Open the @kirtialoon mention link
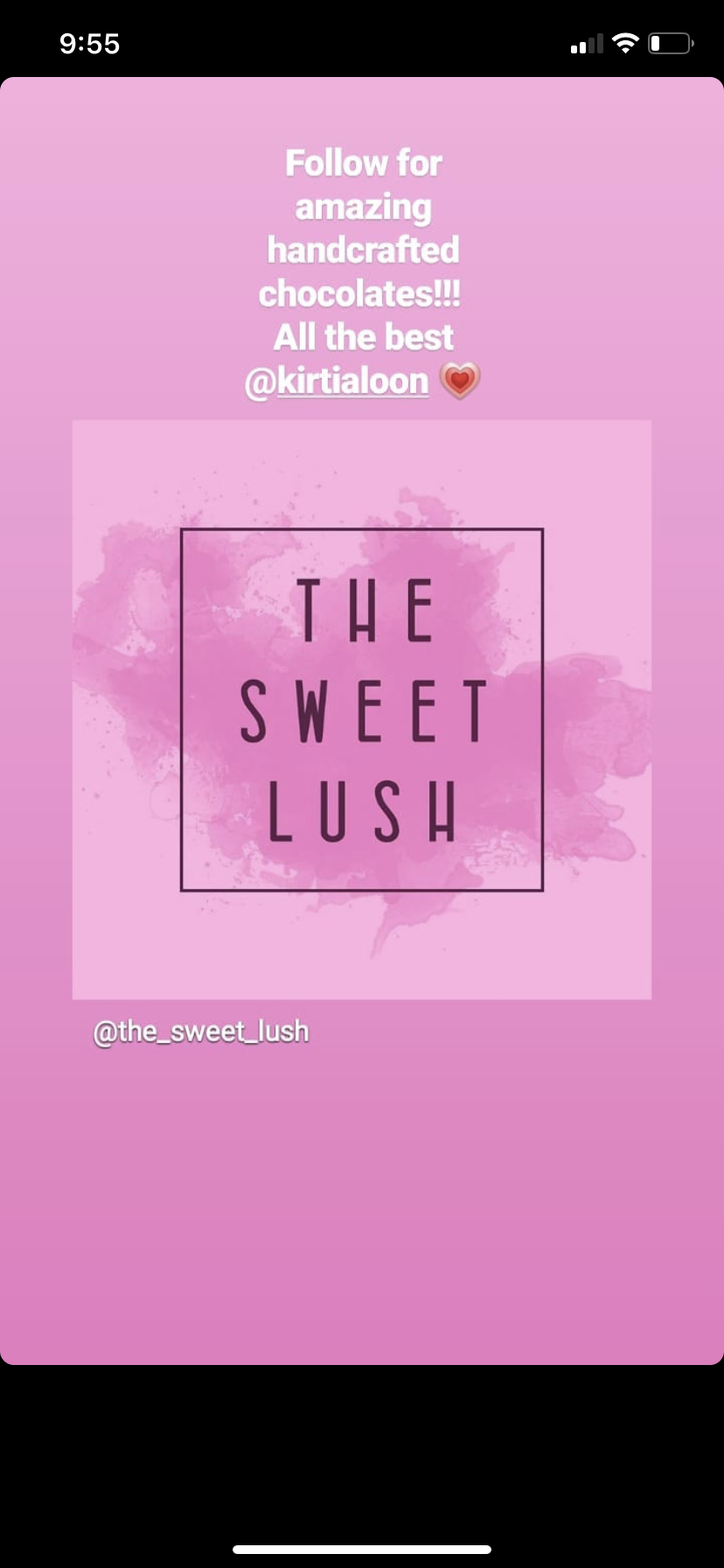Screen dimensions: 724x1568 337,381
